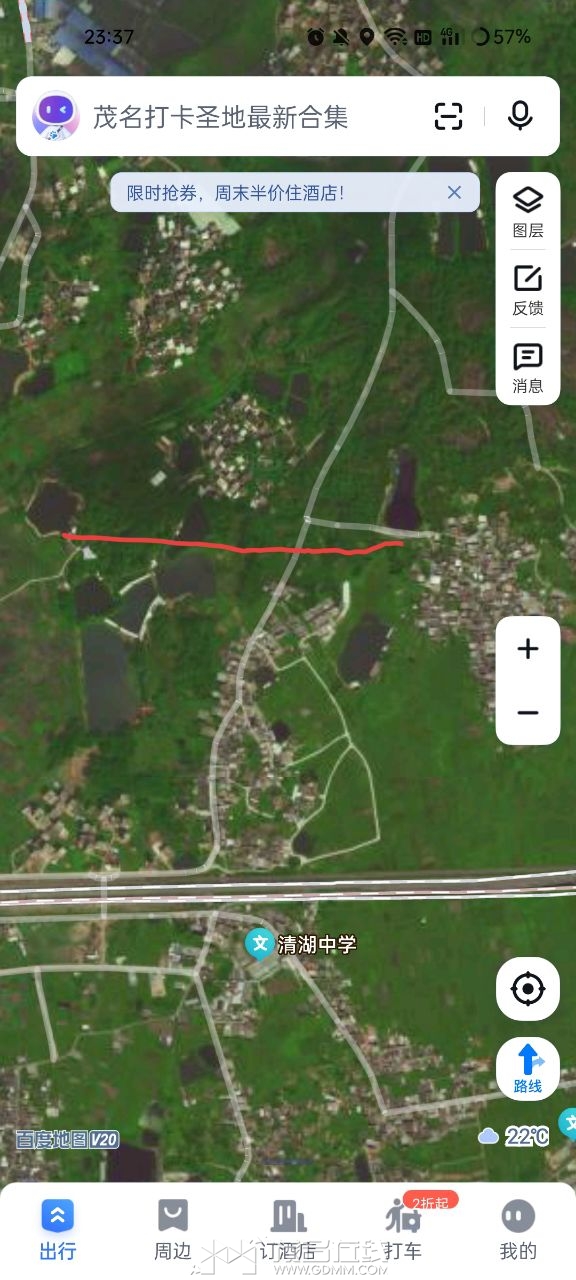Switch to the 我的 profile tab

click(x=518, y=1230)
